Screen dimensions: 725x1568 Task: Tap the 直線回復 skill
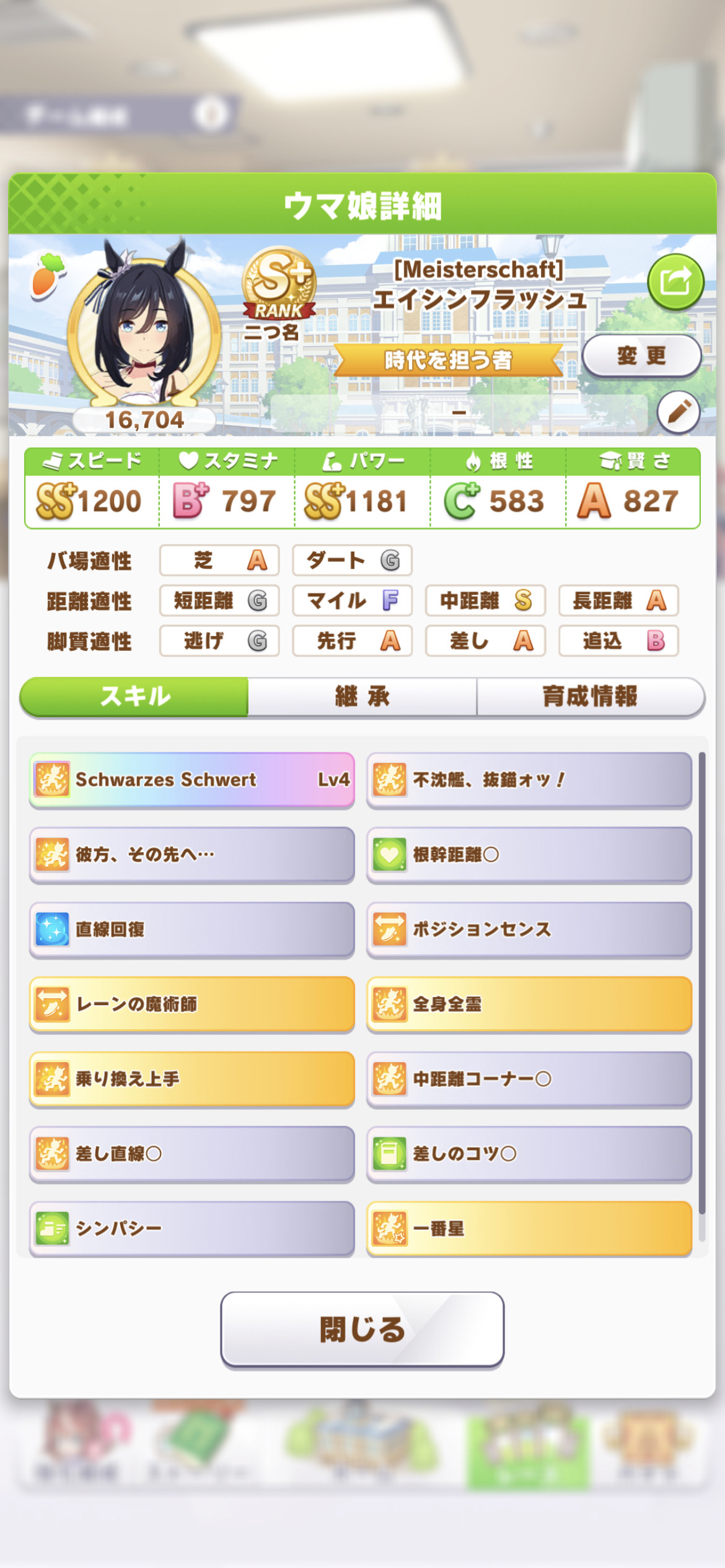[192, 930]
